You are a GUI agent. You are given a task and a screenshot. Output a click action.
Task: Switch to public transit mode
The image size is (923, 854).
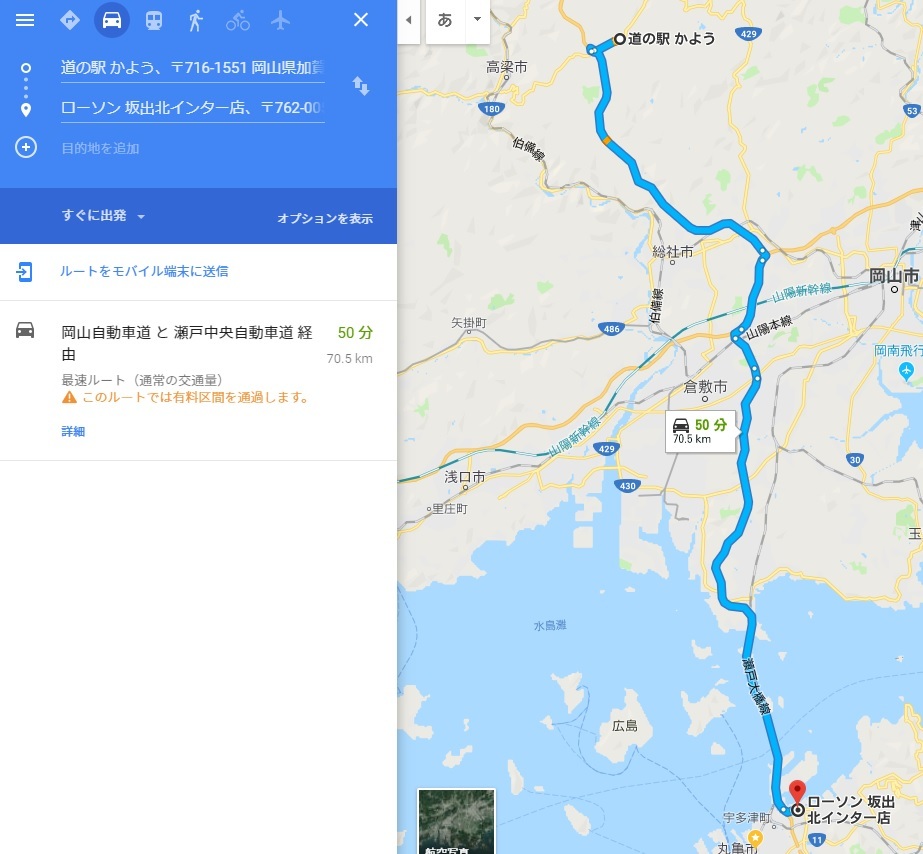pos(153,20)
